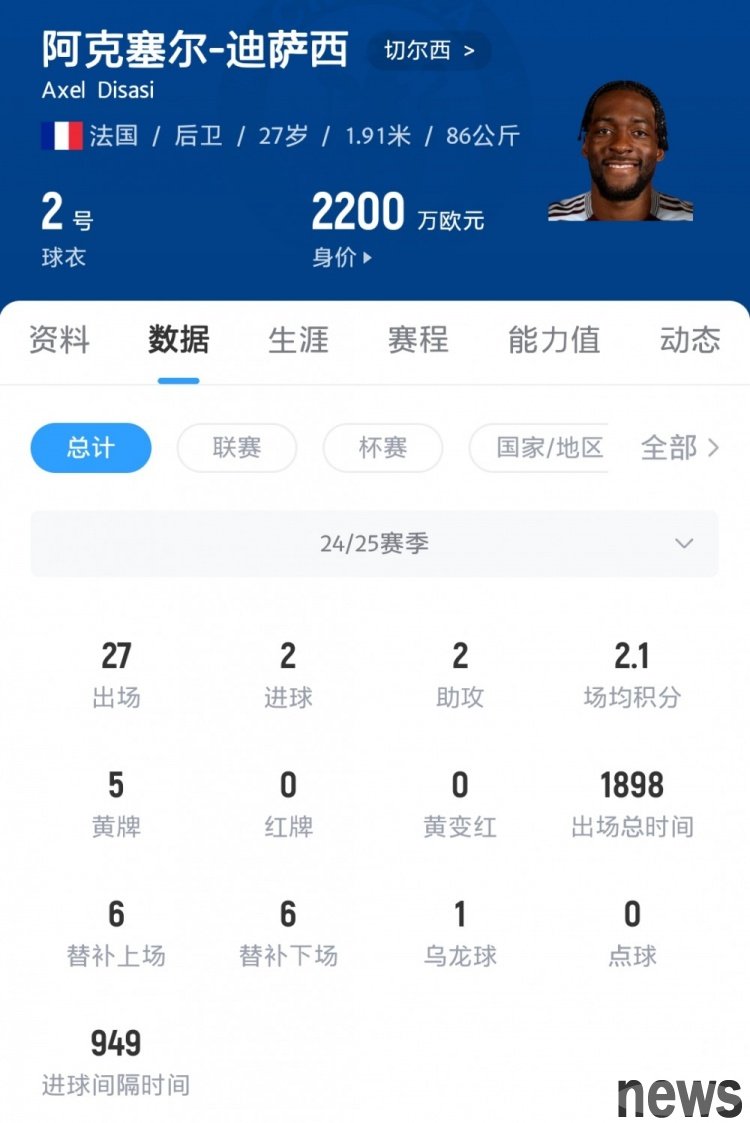750x1123 pixels.
Task: Select the 总计 filter chip
Action: (x=91, y=448)
